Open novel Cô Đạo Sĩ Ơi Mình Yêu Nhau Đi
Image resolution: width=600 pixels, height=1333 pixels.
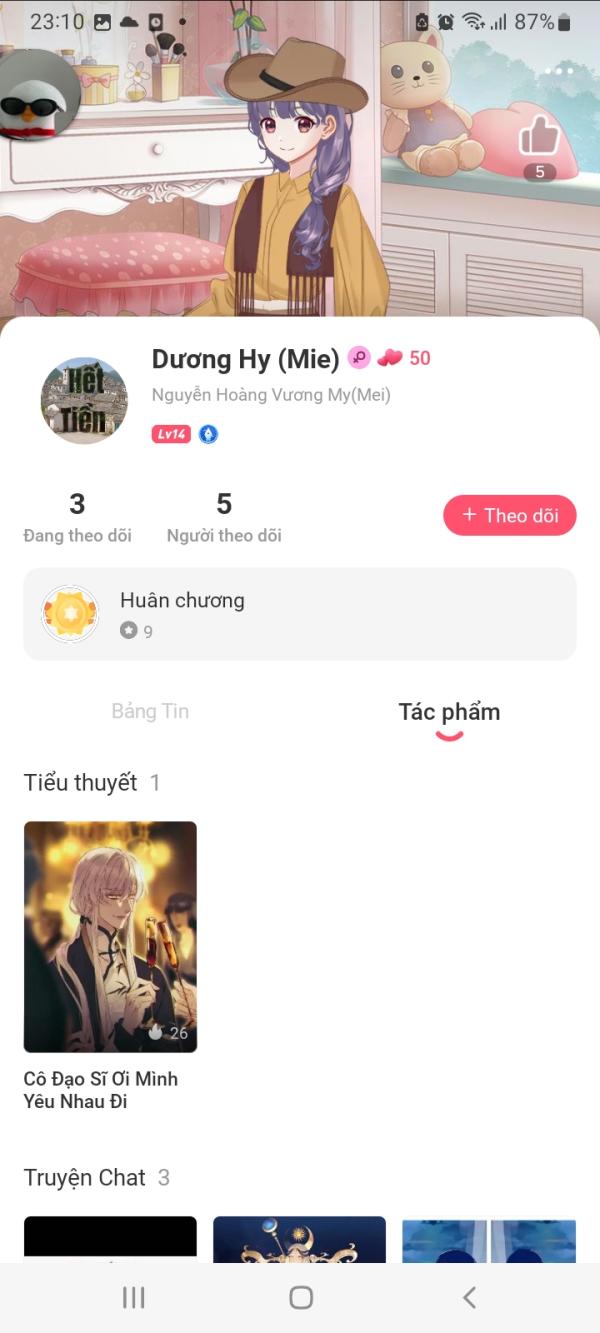(x=110, y=937)
